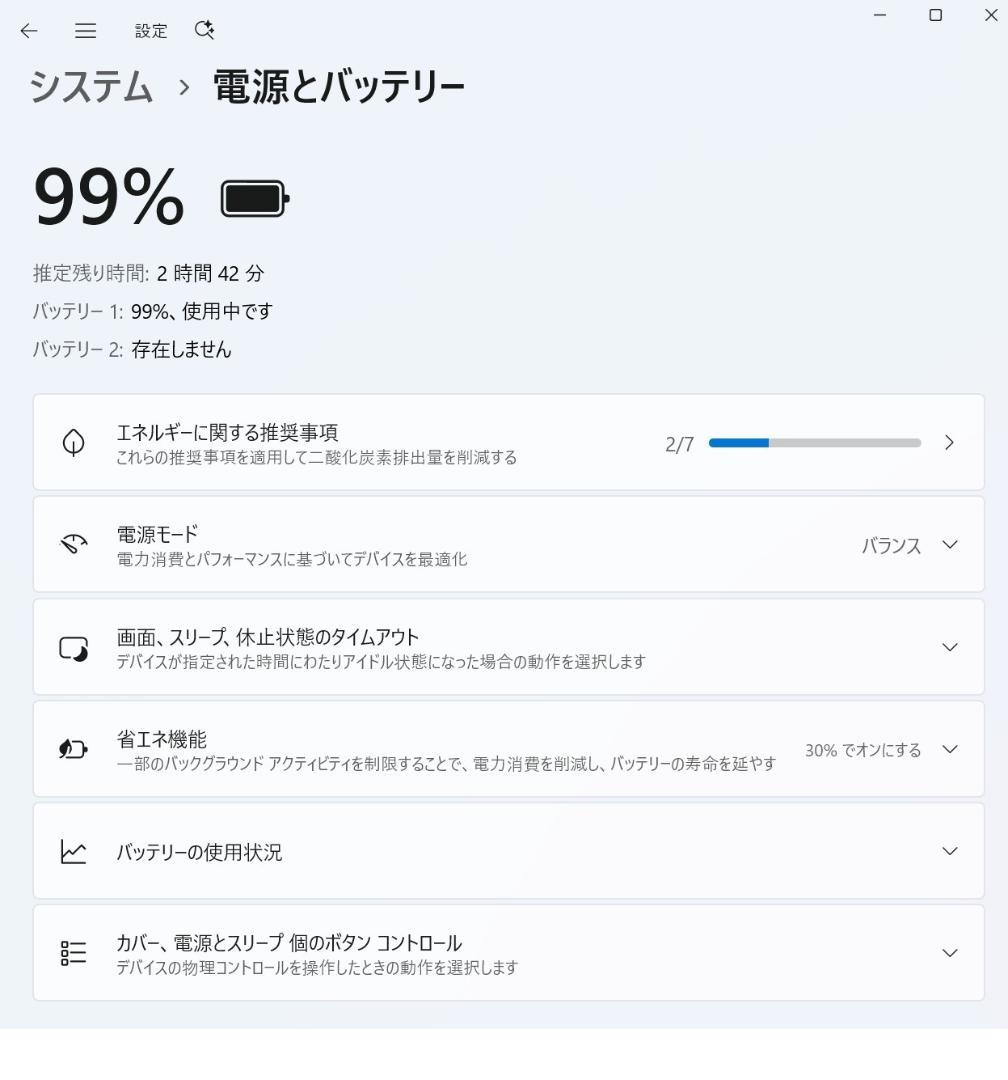The image size is (1008, 1080).
Task: Expand バッテリーの使用状況 section
Action: click(949, 852)
